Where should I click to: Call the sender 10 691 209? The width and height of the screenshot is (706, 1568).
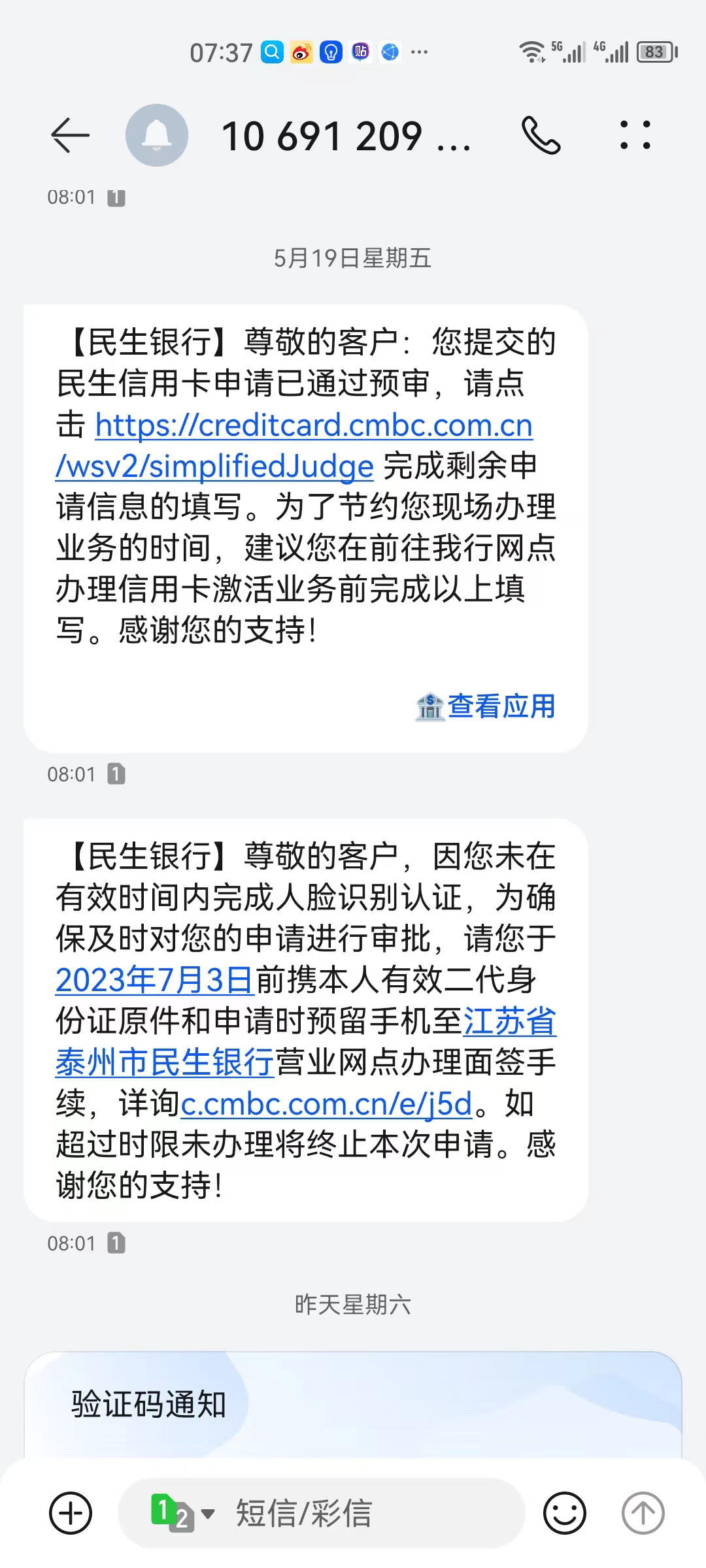(541, 135)
